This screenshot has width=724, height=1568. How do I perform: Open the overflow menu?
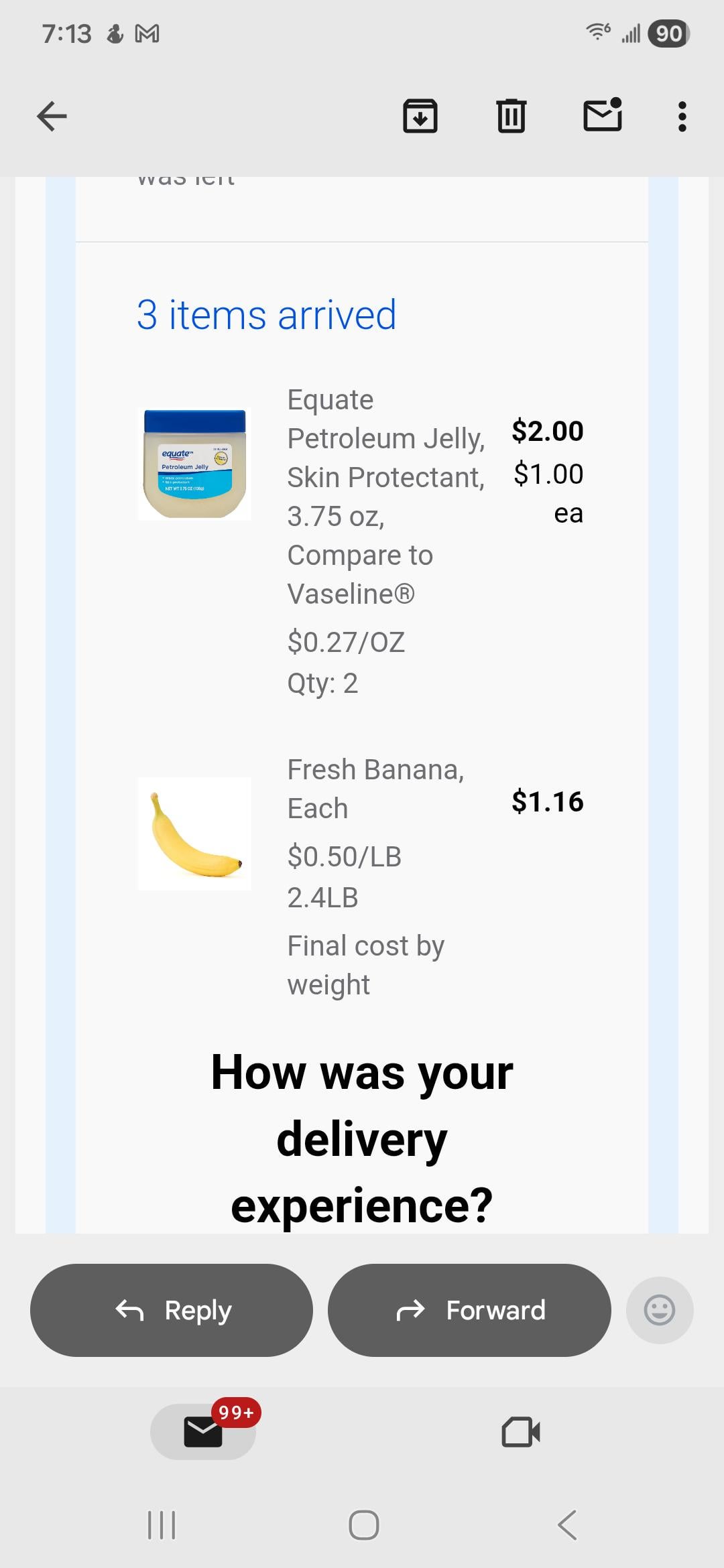tap(682, 116)
